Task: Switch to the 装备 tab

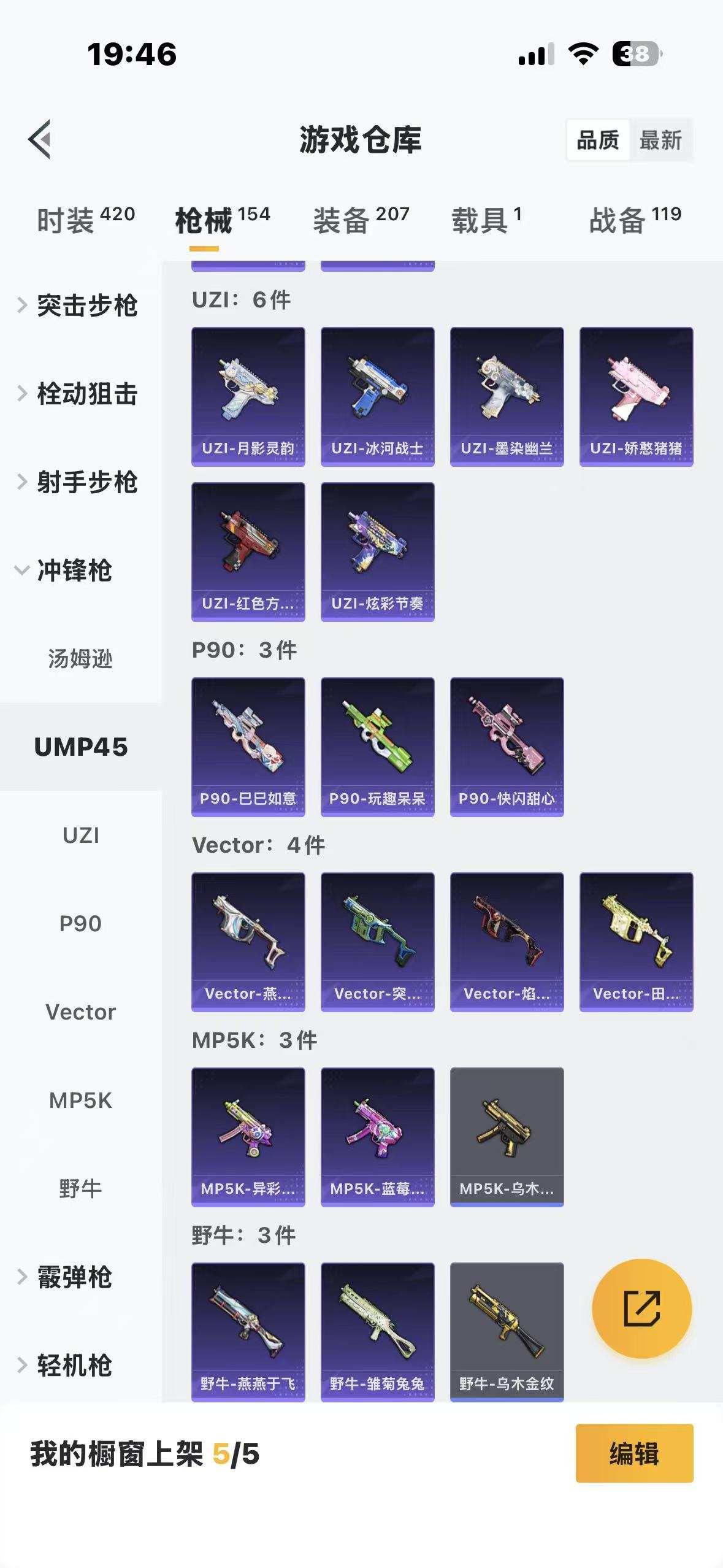Action: pos(361,220)
